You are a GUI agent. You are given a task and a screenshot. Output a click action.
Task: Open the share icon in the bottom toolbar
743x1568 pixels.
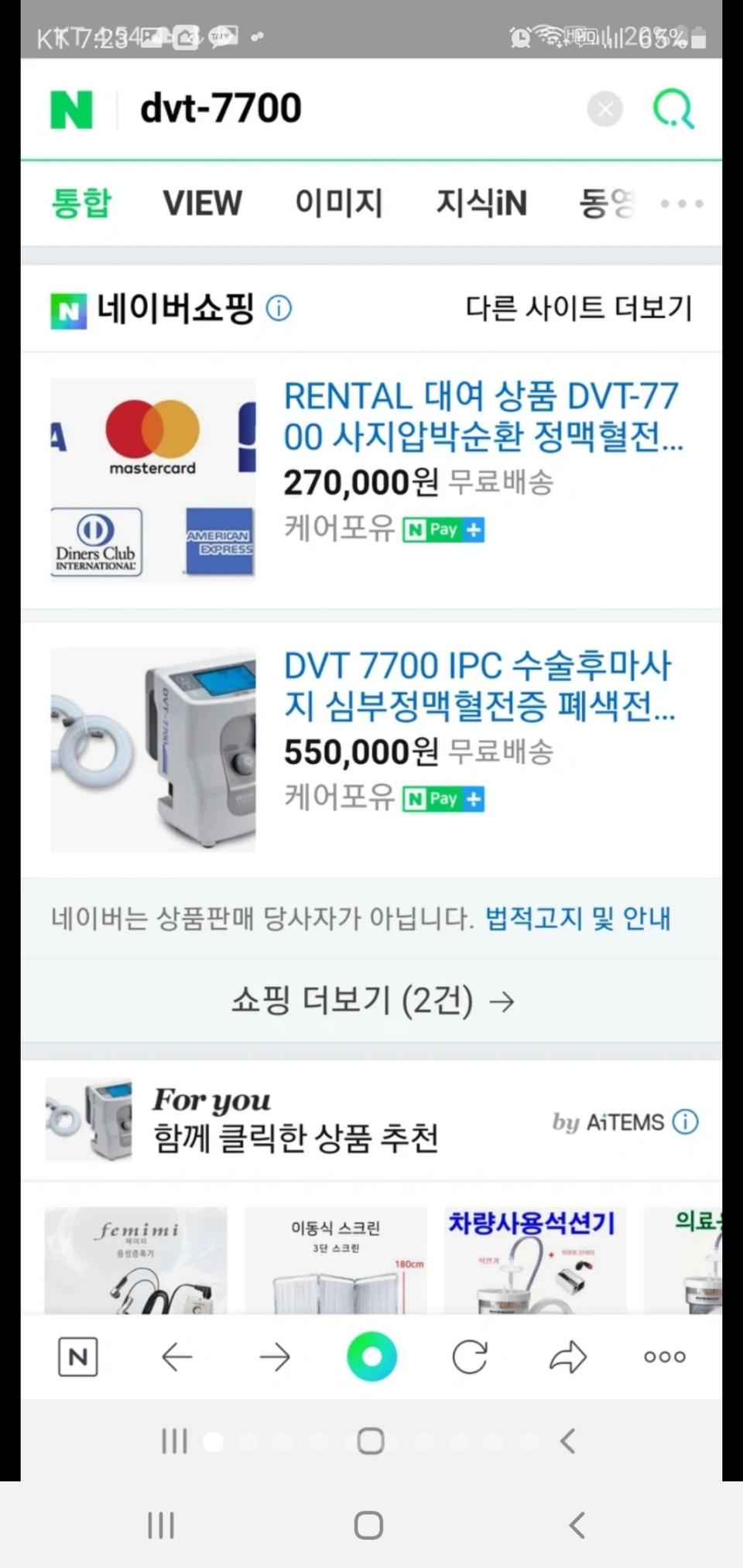(x=567, y=1356)
